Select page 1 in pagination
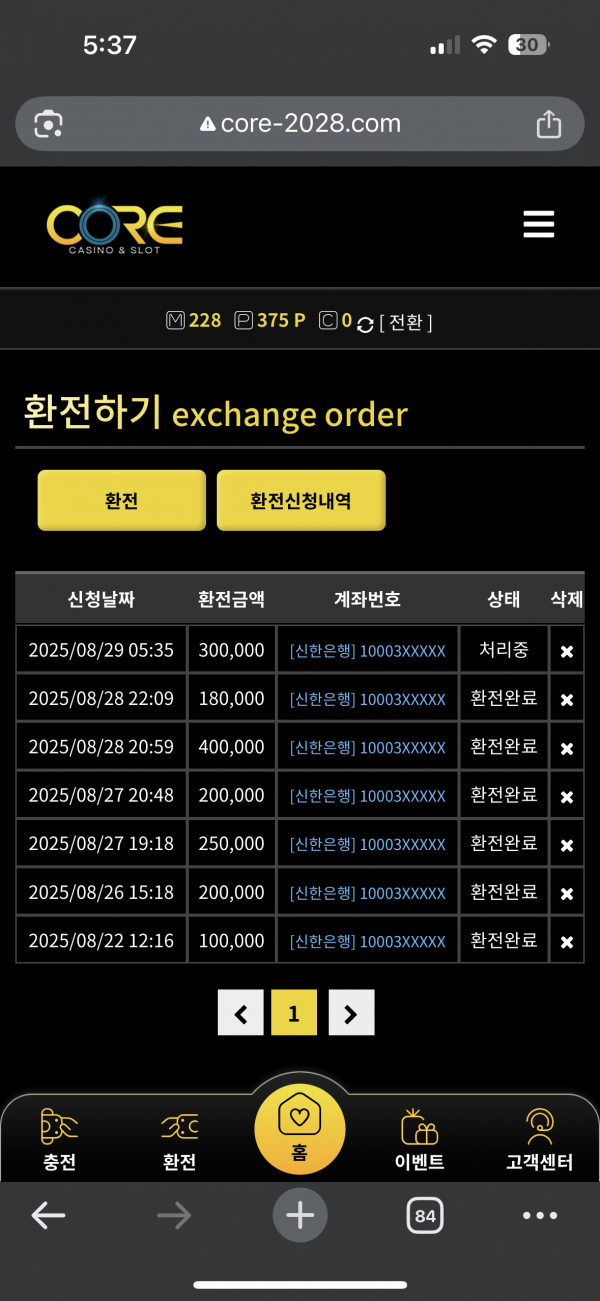The width and height of the screenshot is (600, 1301). pos(294,1013)
